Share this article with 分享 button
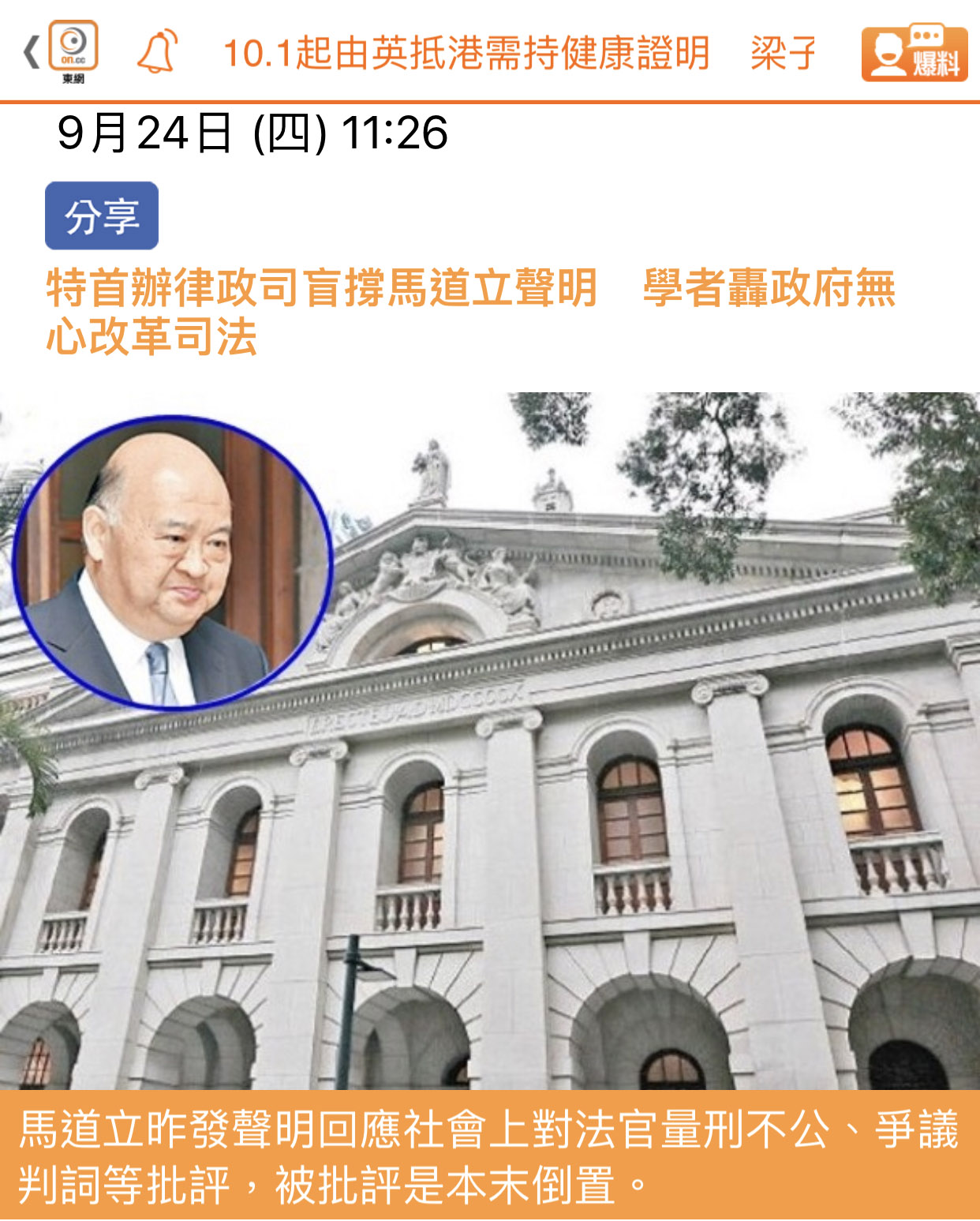This screenshot has width=980, height=1221. coord(102,215)
